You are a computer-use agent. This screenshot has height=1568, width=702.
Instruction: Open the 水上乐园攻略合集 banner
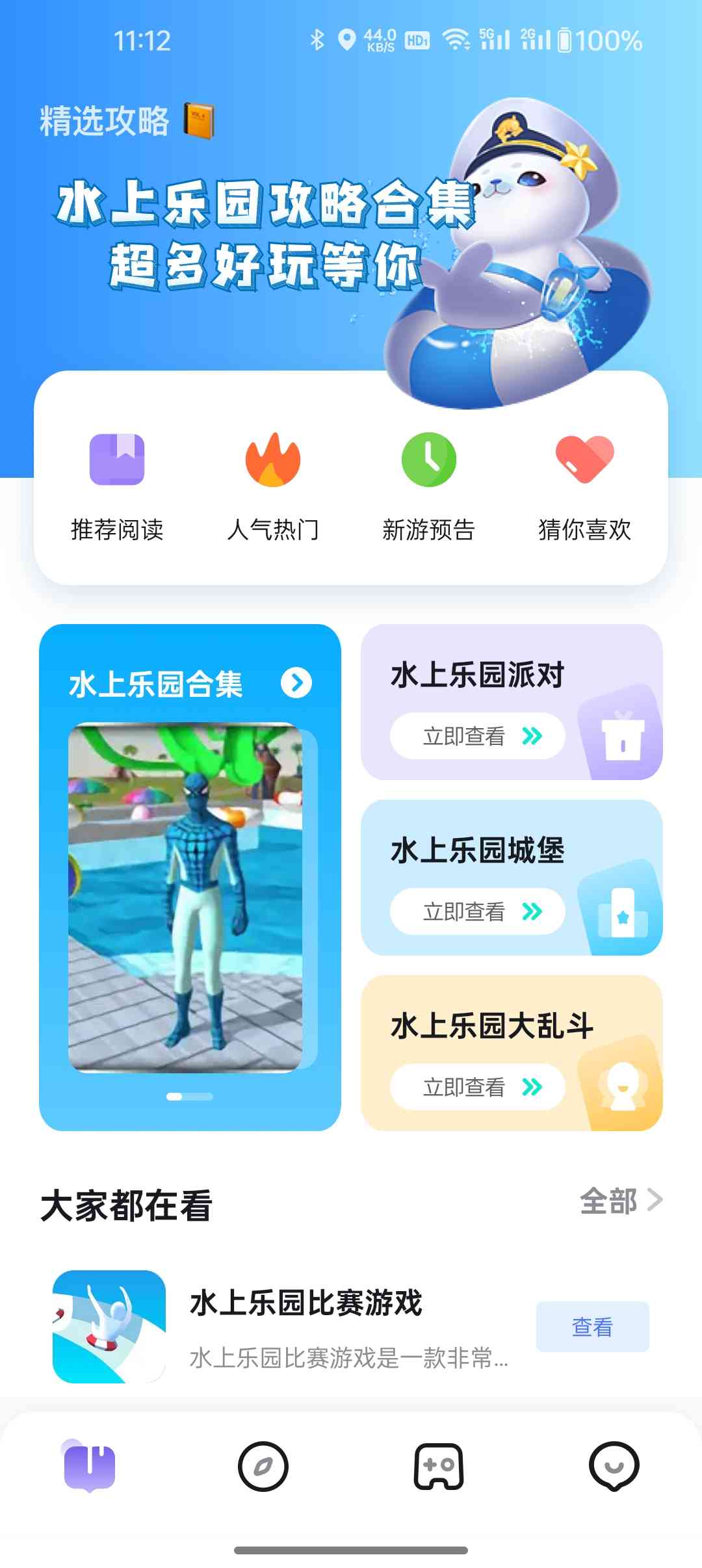(x=266, y=234)
